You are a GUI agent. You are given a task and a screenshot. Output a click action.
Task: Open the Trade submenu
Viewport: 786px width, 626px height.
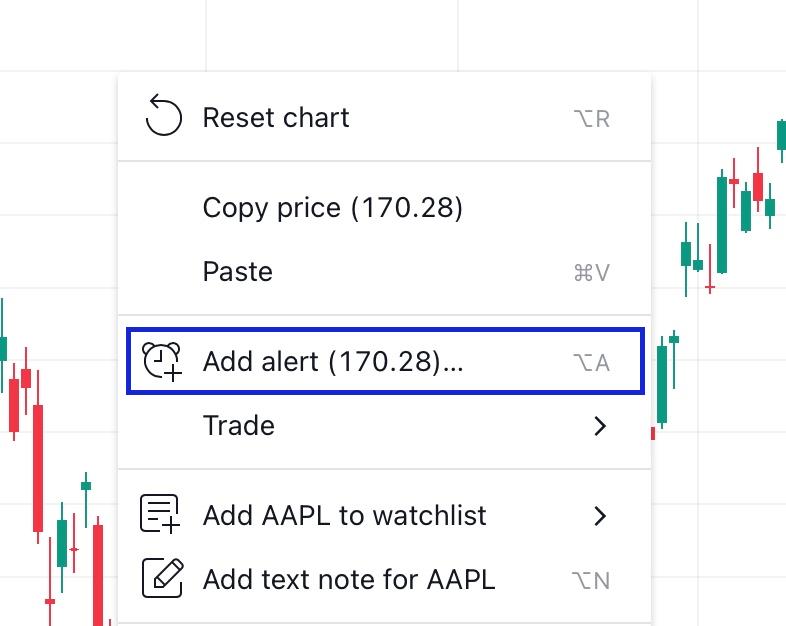pyautogui.click(x=239, y=426)
